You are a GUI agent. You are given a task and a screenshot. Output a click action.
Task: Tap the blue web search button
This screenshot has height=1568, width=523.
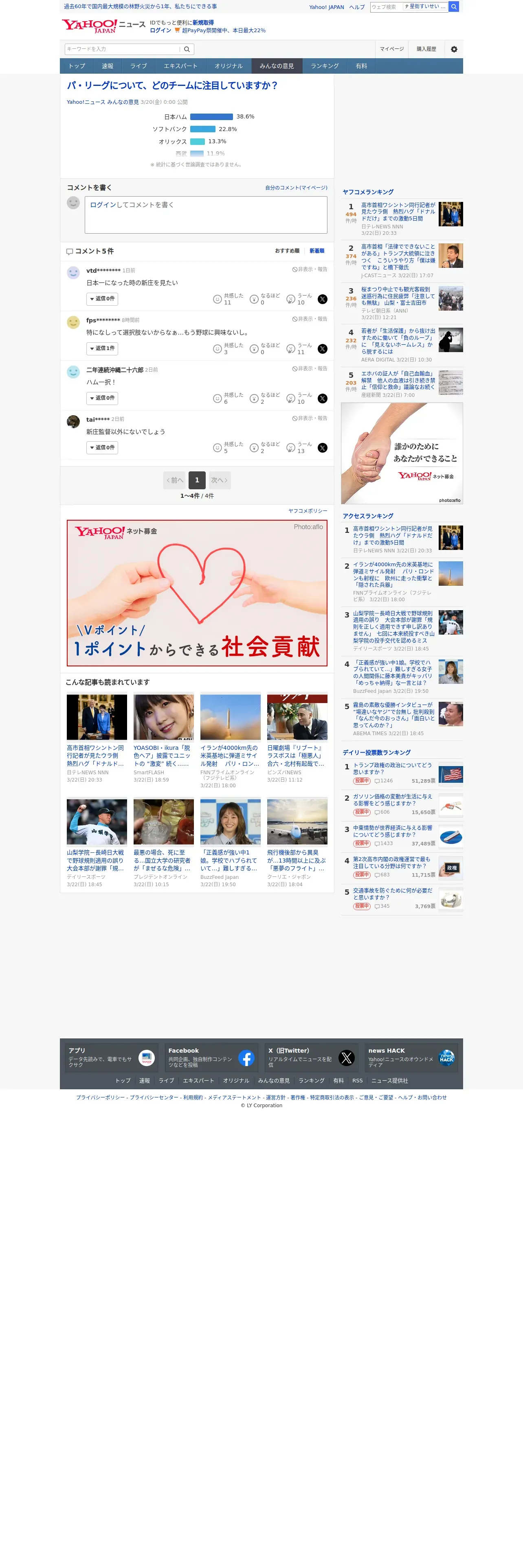click(x=454, y=7)
